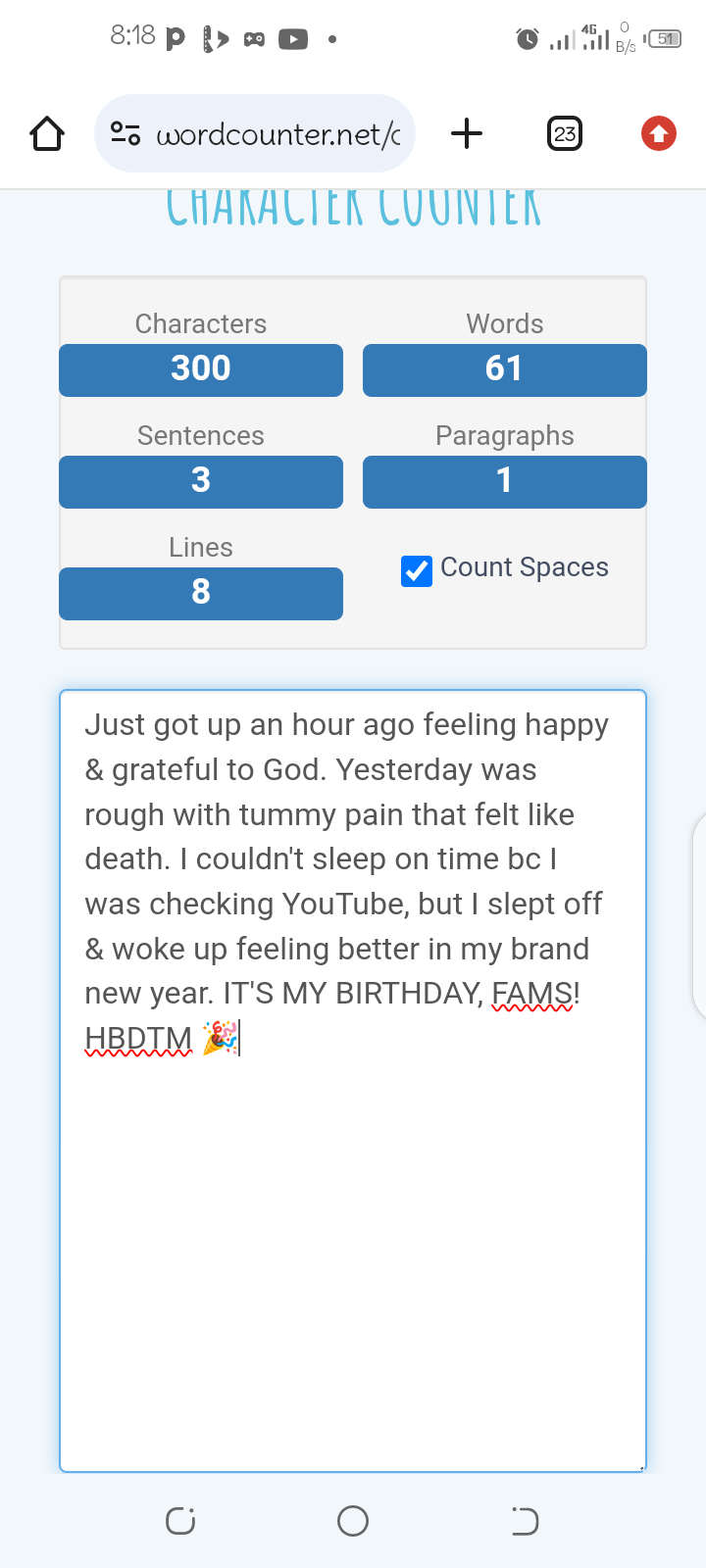This screenshot has height=1568, width=706.
Task: Go to the browser home page
Action: (47, 133)
